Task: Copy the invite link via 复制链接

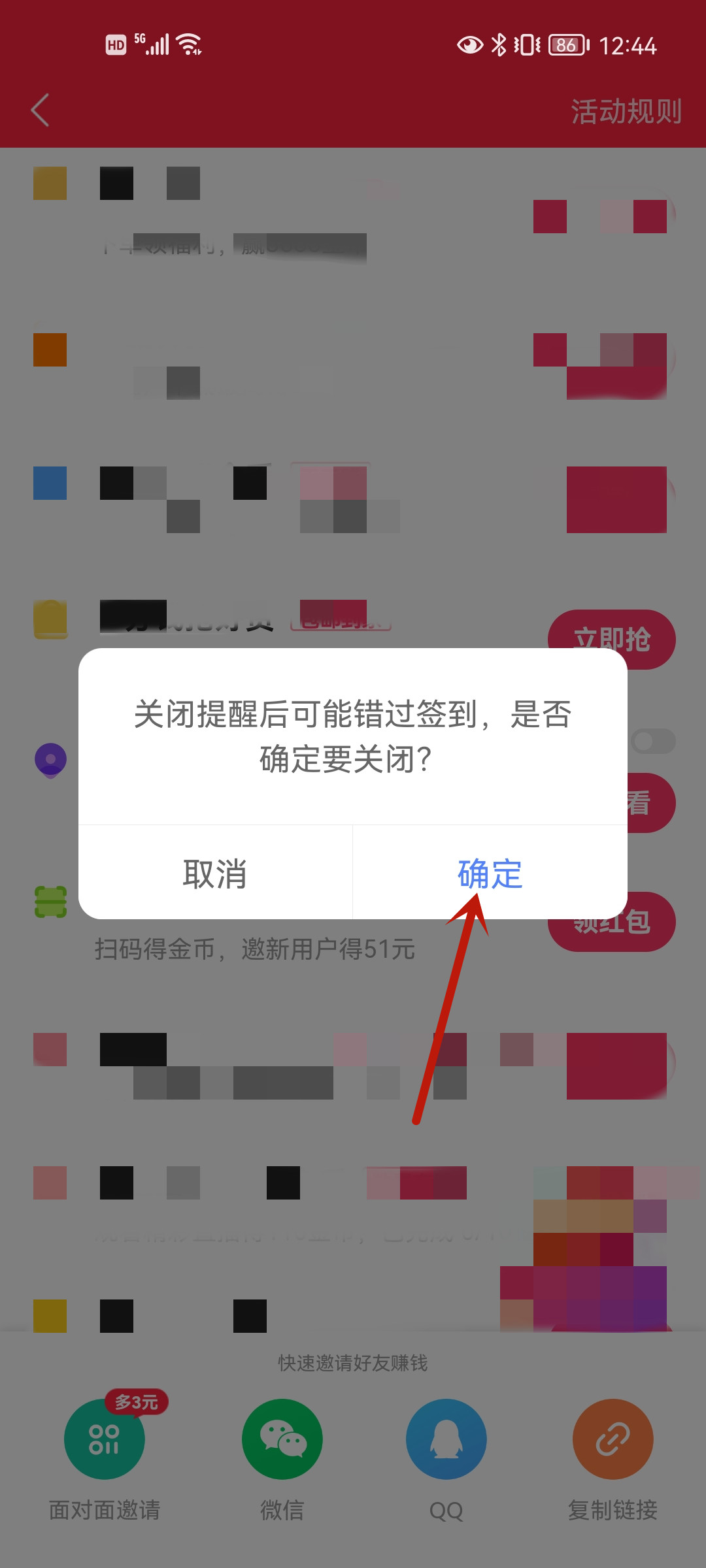Action: [613, 1439]
